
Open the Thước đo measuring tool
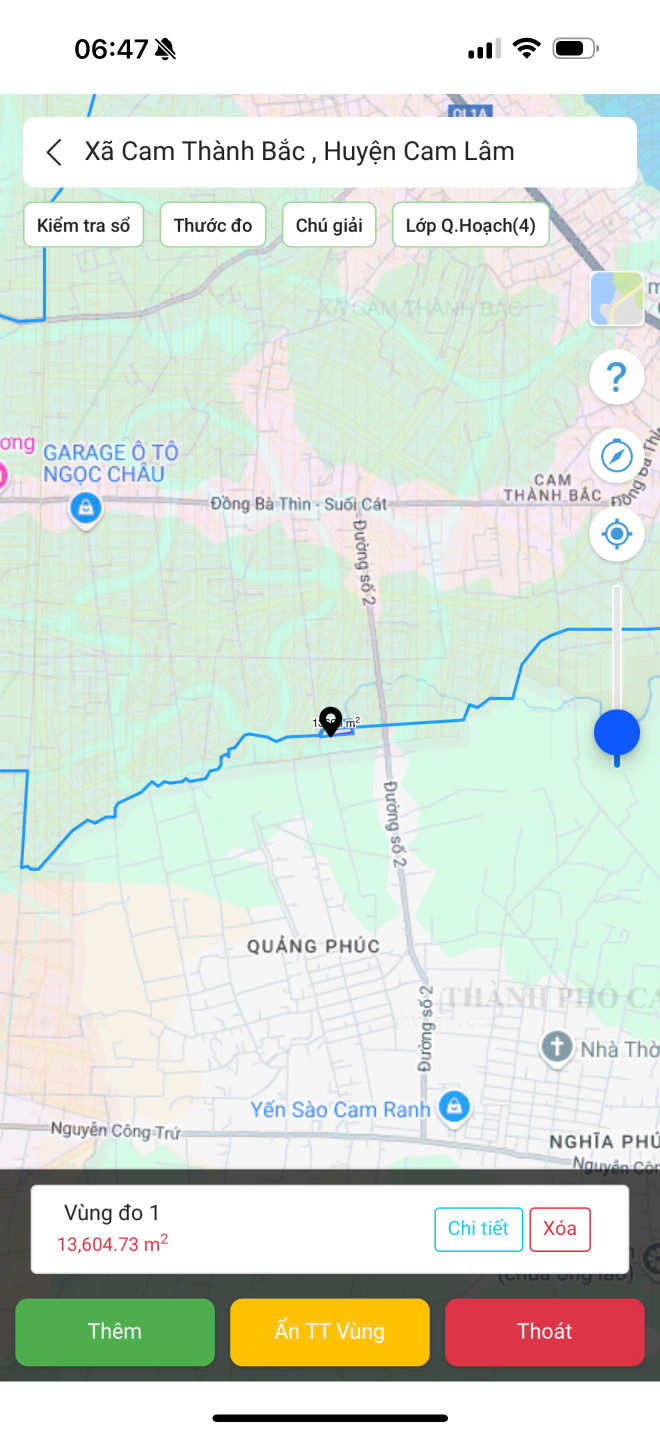coord(213,225)
